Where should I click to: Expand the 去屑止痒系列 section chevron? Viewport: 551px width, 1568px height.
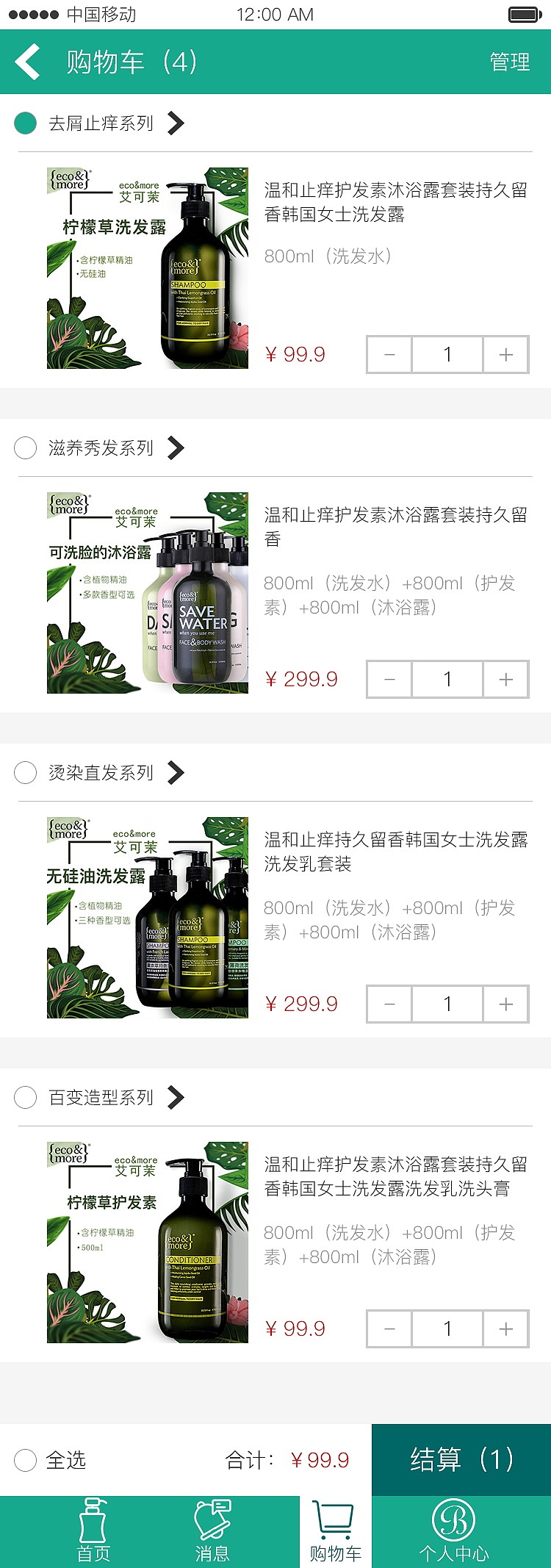176,123
